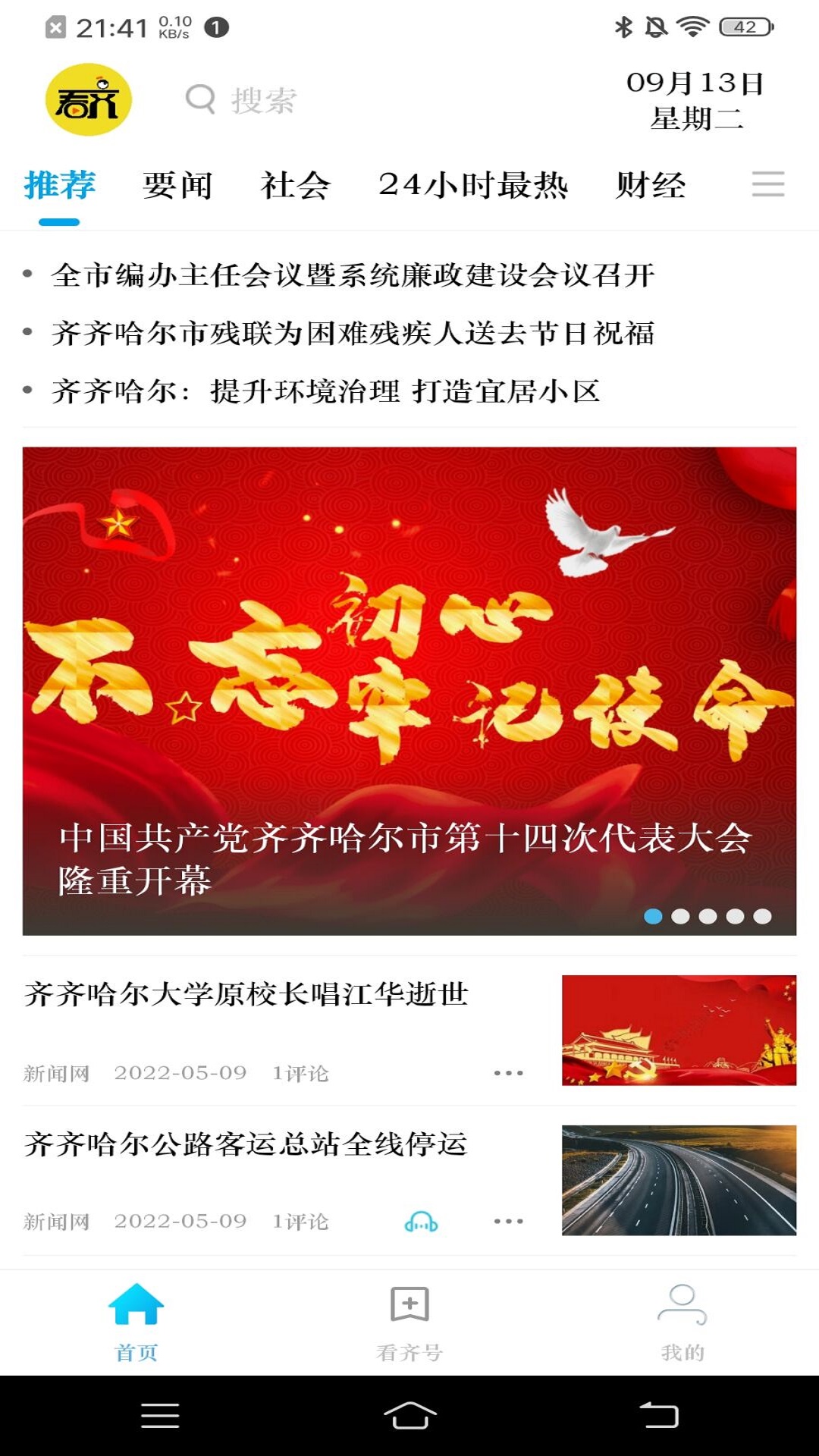Switch to the 要闻 tab
The height and width of the screenshot is (1456, 819).
pyautogui.click(x=177, y=184)
